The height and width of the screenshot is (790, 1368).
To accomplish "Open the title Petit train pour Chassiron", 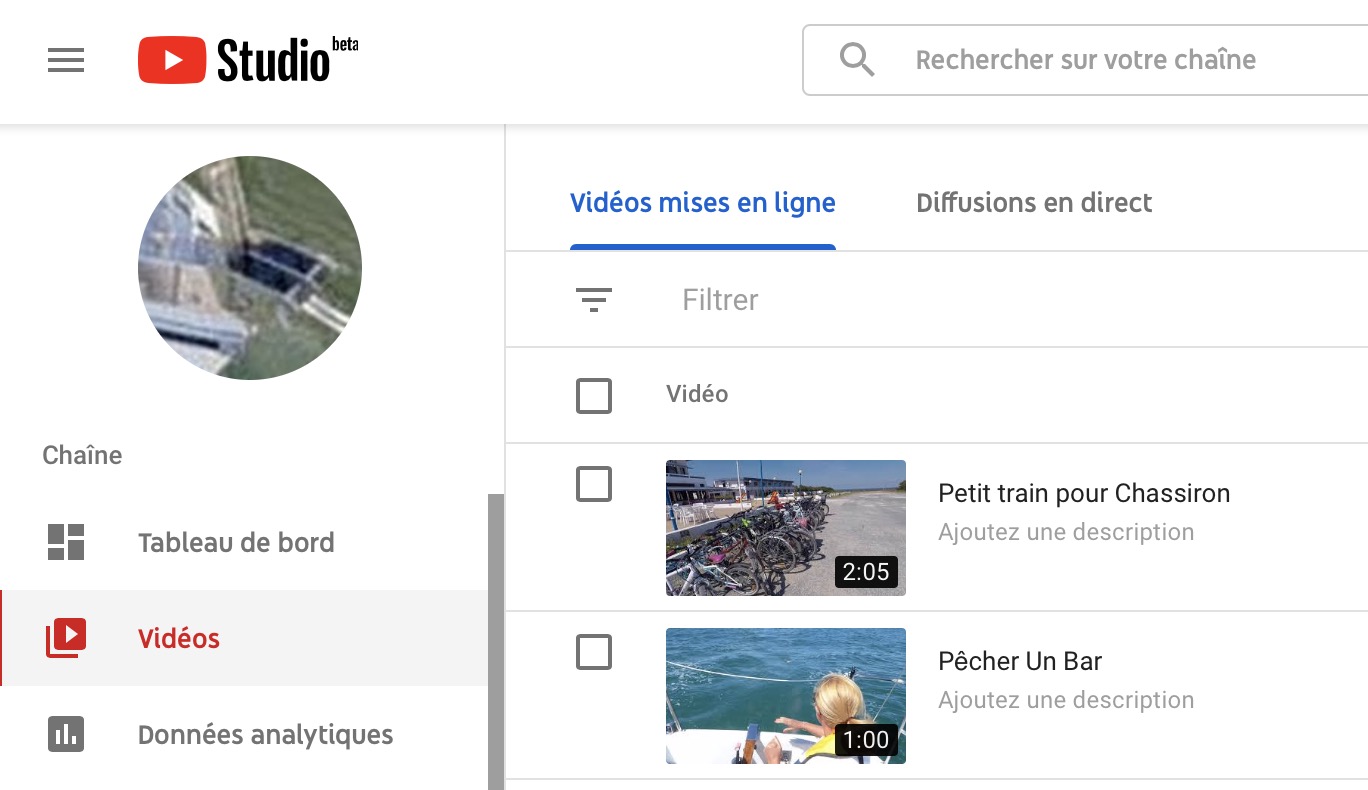I will pos(1083,493).
